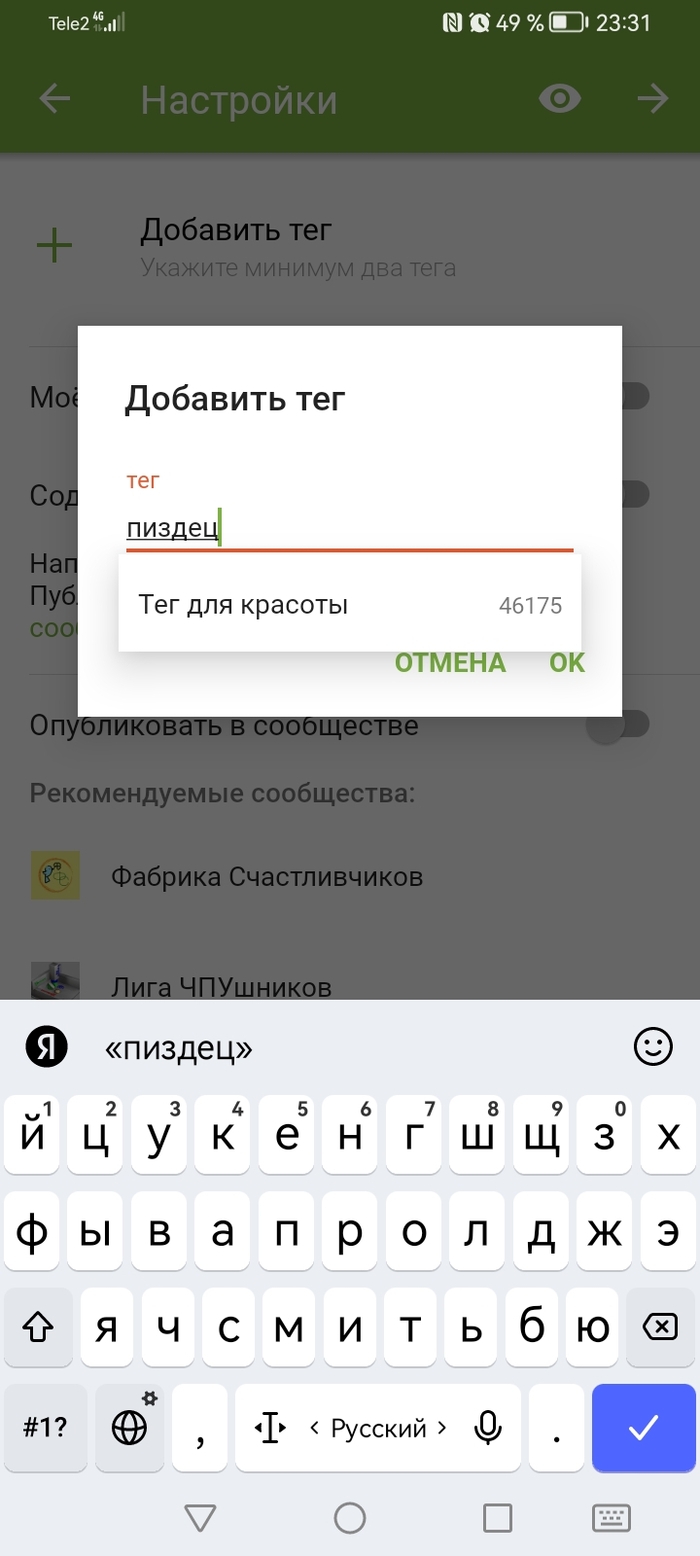Open keyboard language settings globe key
700x1556 pixels.
click(x=131, y=1428)
